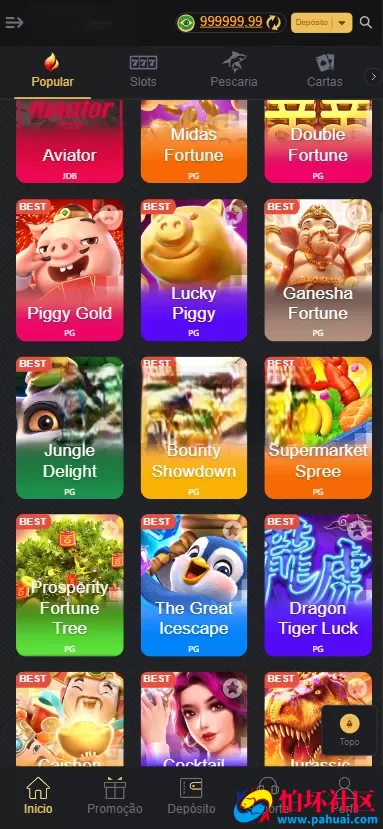This screenshot has width=383, height=829.
Task: Show more categories with the arrow
Action: click(x=373, y=77)
